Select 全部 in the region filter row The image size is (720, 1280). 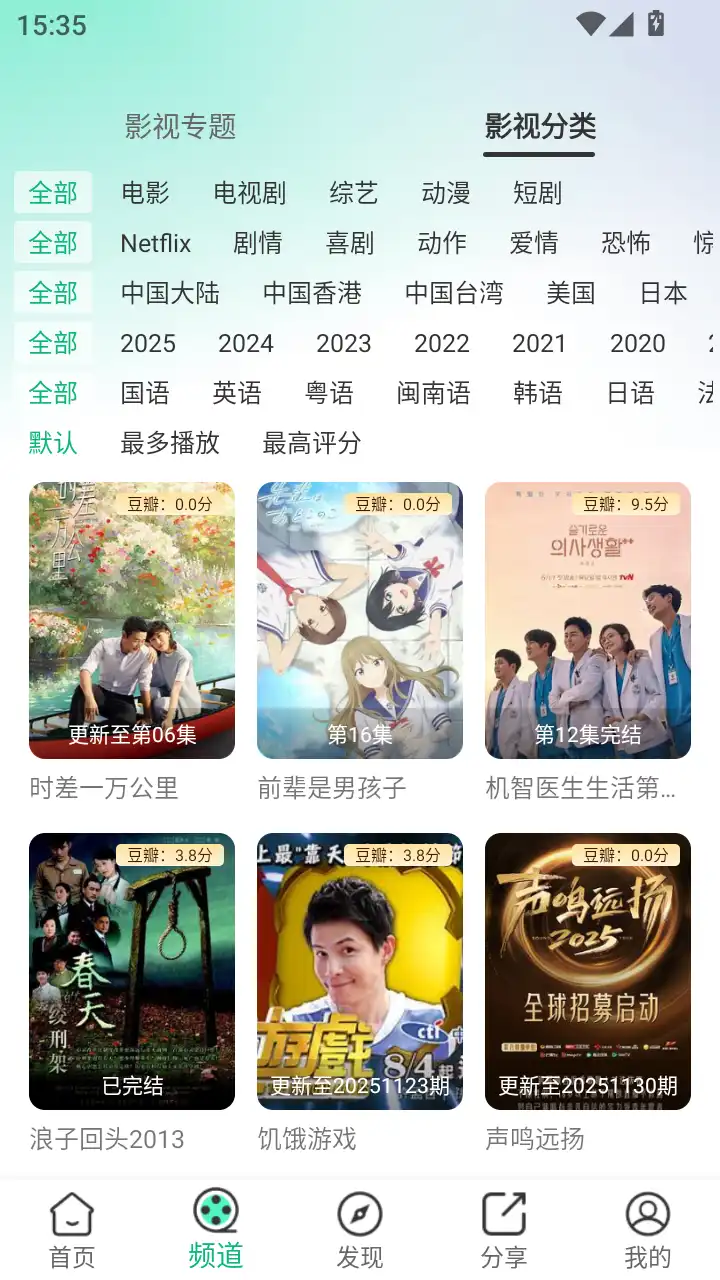point(53,293)
